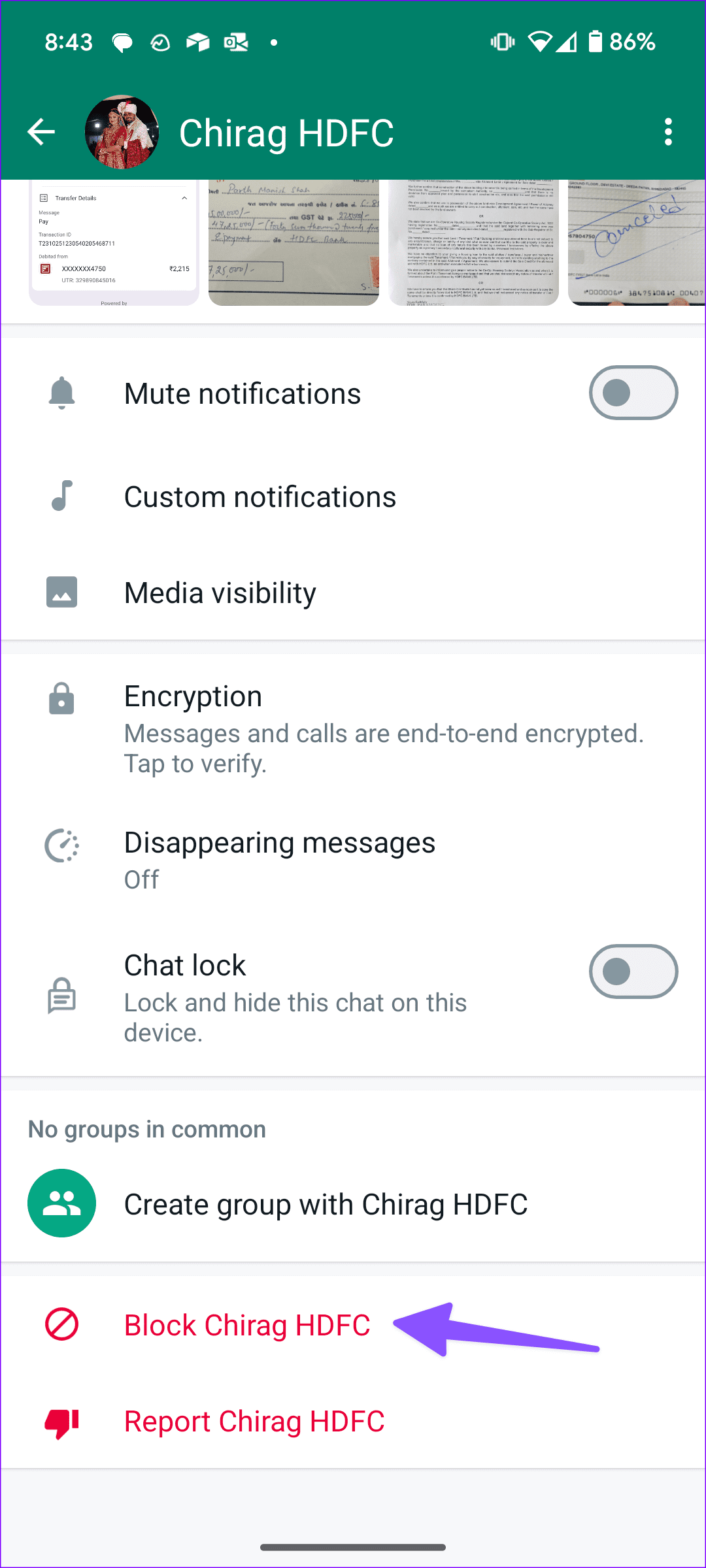Select Block Chirag HDFC
This screenshot has width=706, height=1568.
(247, 1325)
